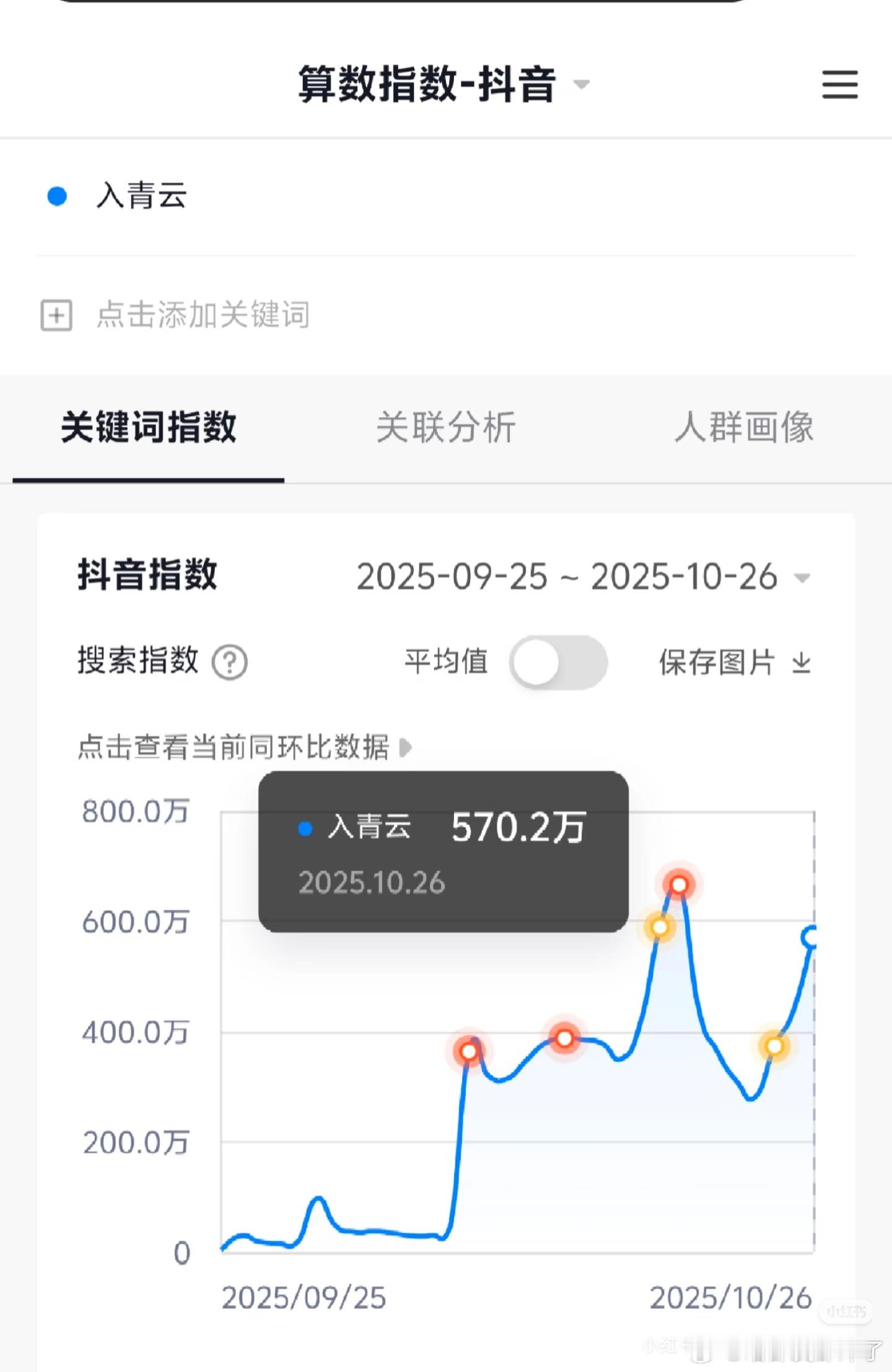The height and width of the screenshot is (1372, 892).
Task: Open the date range picker
Action: pos(582,577)
